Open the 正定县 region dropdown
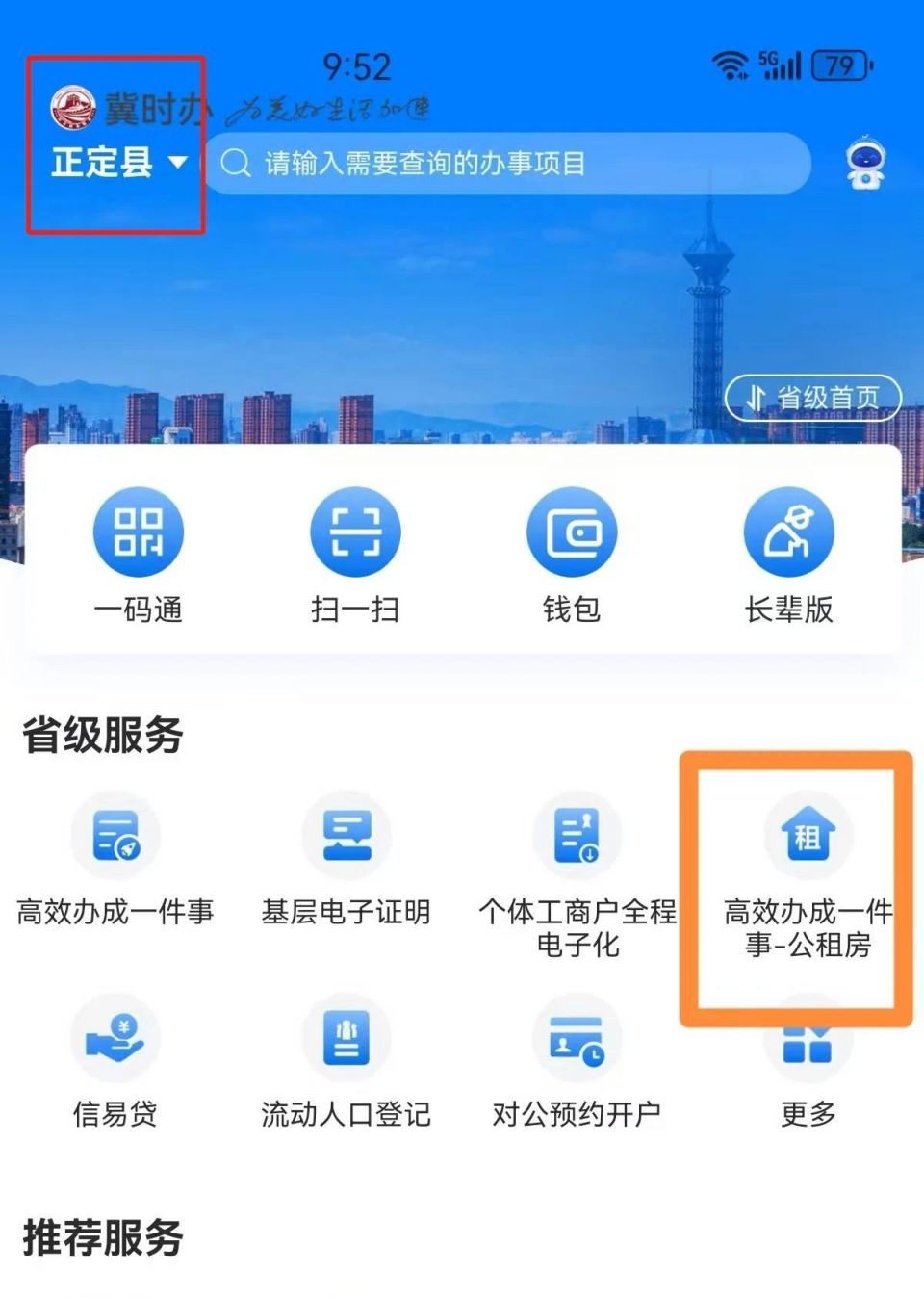Image resolution: width=924 pixels, height=1298 pixels. (x=118, y=163)
